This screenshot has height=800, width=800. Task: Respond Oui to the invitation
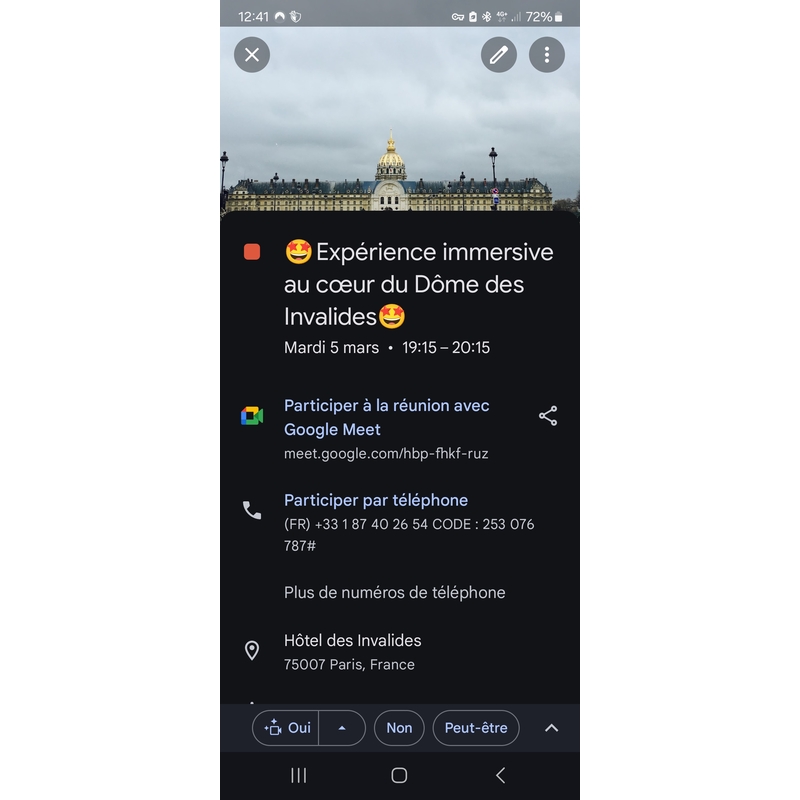coord(287,728)
